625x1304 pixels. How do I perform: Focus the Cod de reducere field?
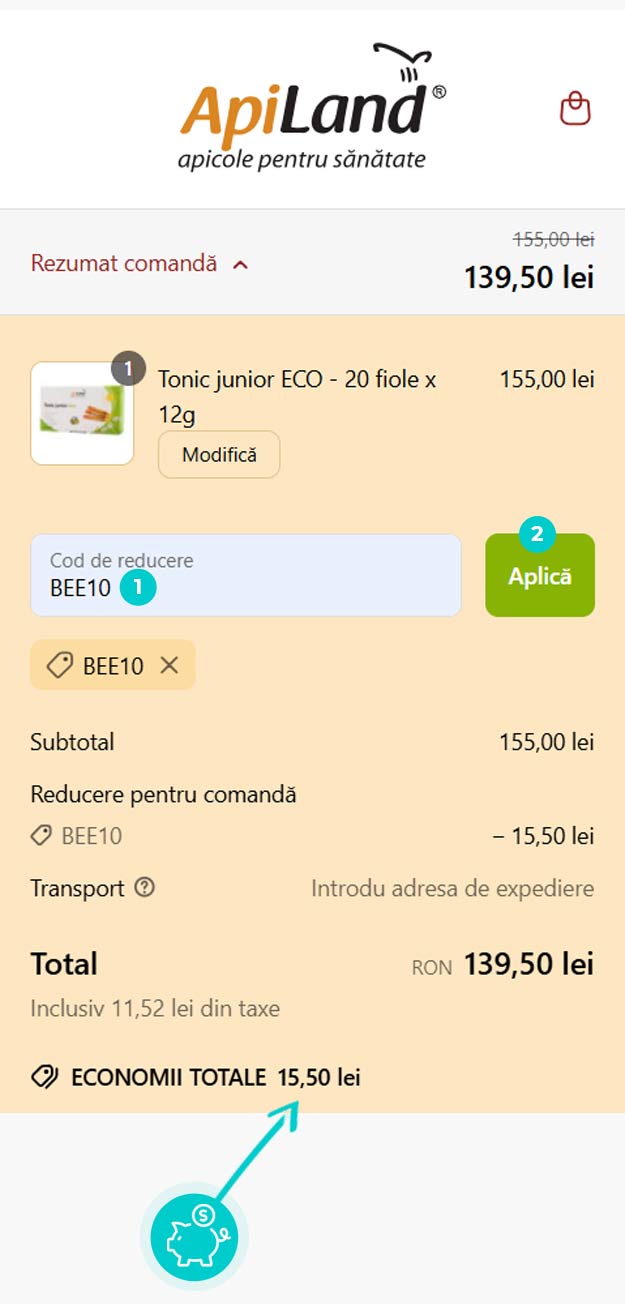coord(246,575)
